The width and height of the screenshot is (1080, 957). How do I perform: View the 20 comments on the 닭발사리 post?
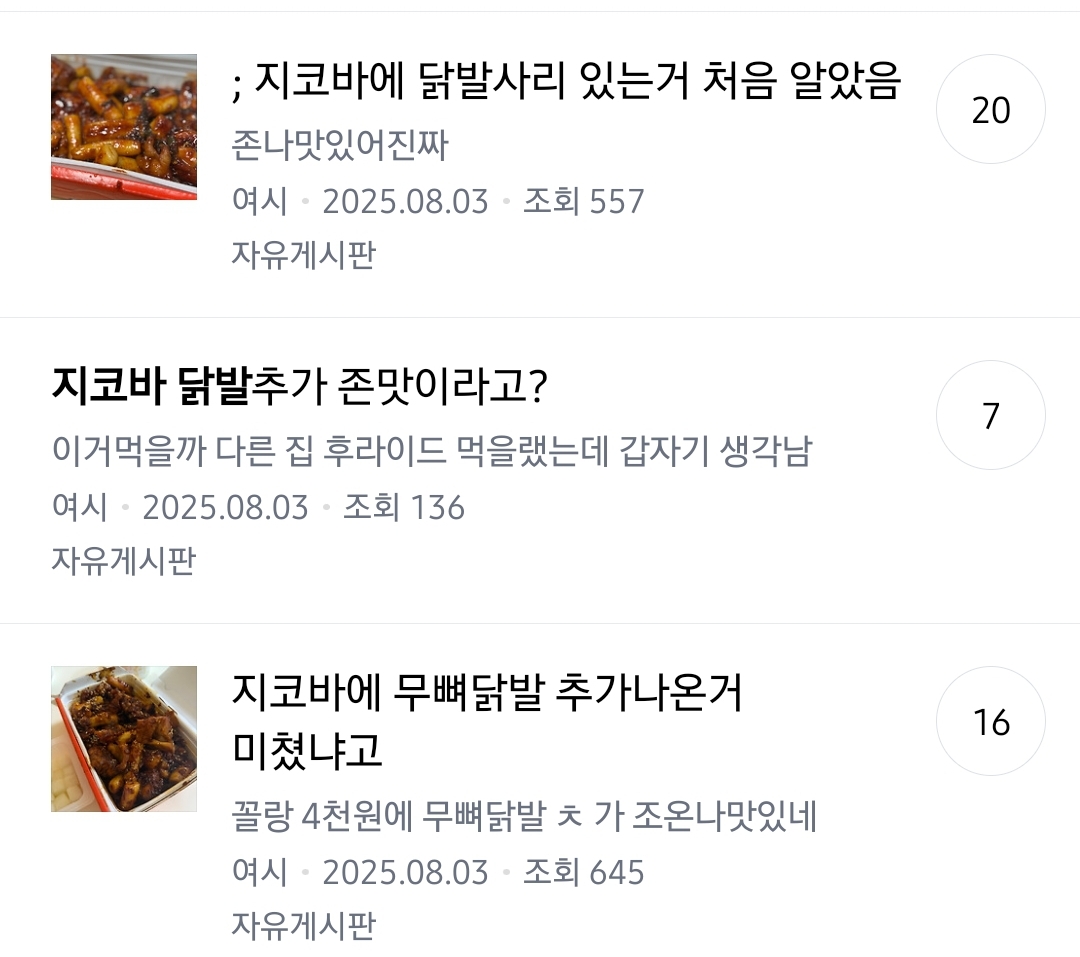point(990,109)
